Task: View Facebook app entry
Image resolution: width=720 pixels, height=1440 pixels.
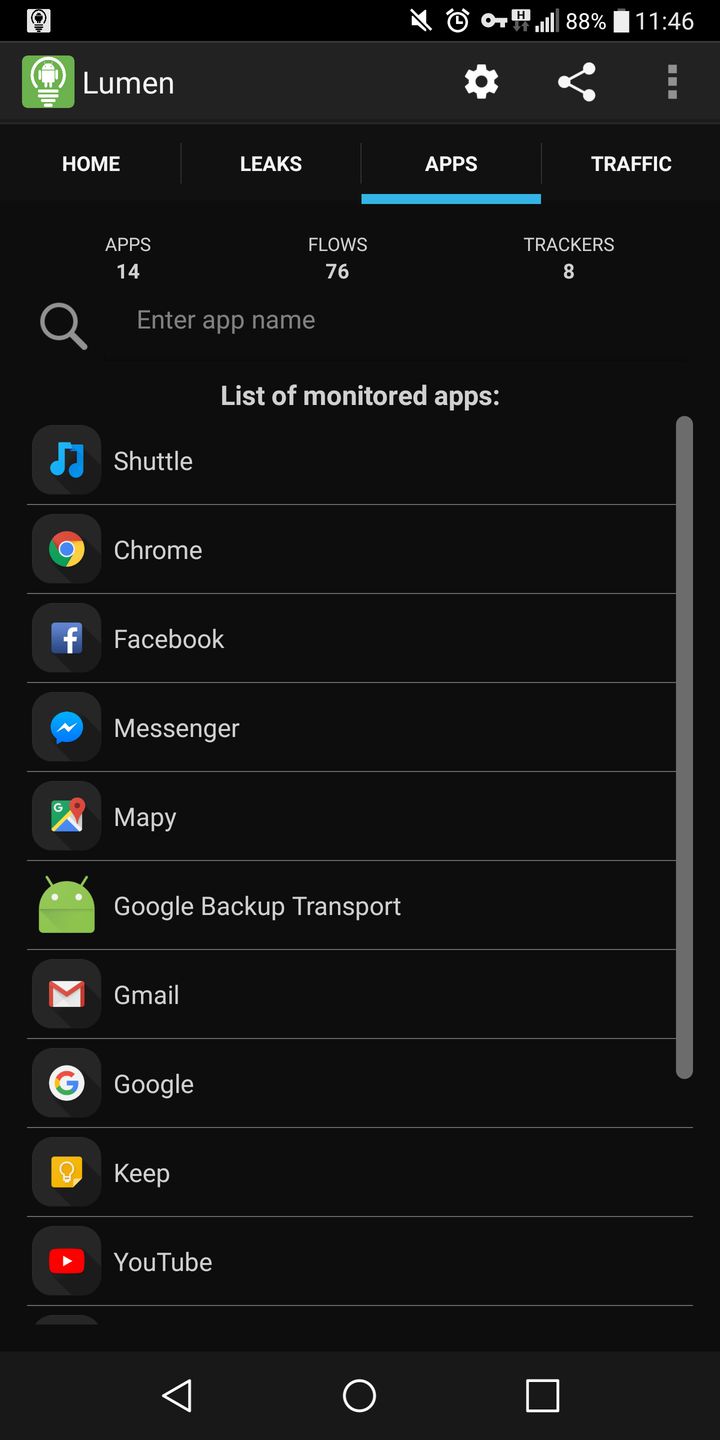Action: pos(350,639)
